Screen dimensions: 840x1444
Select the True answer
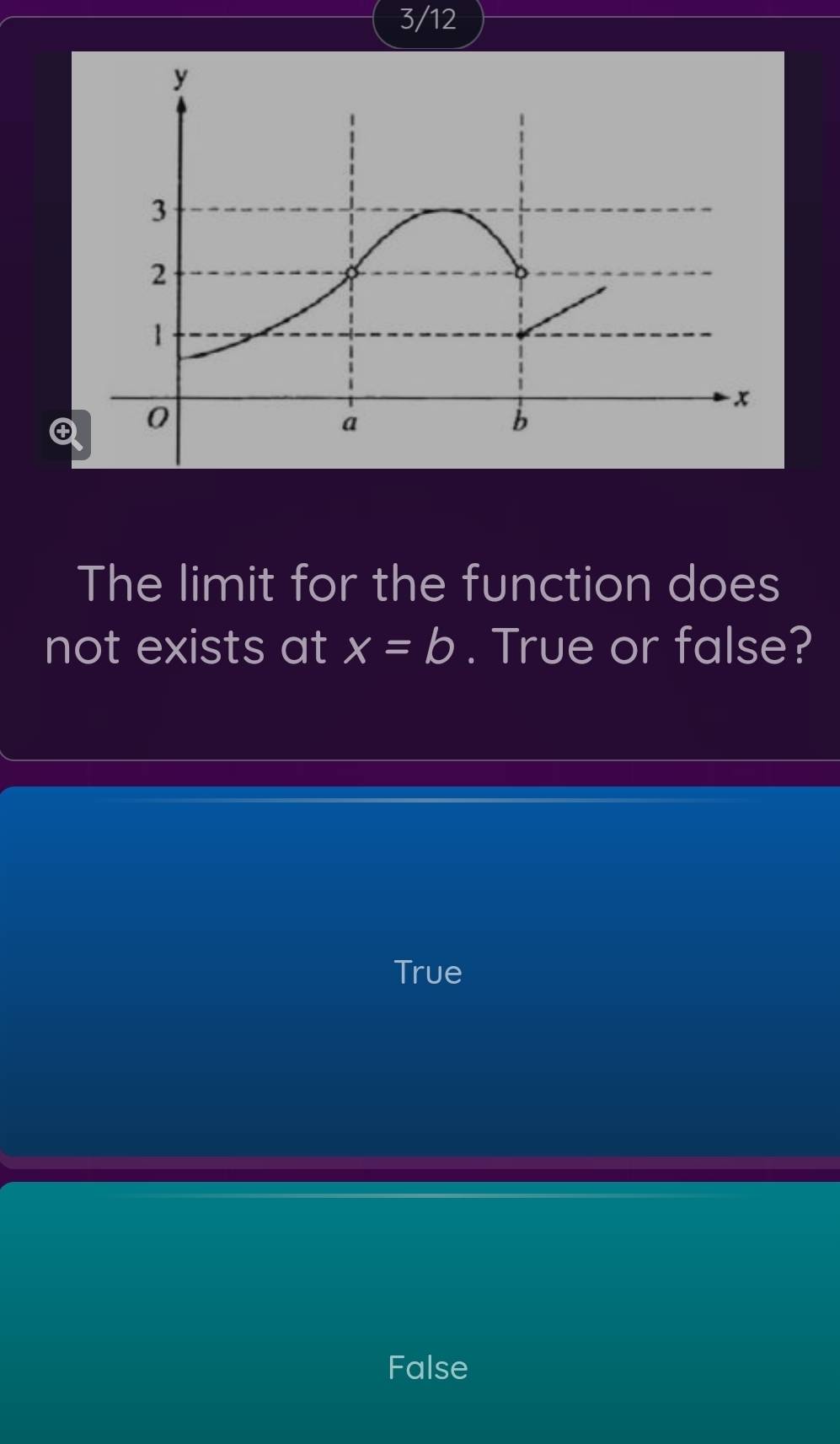[x=427, y=972]
